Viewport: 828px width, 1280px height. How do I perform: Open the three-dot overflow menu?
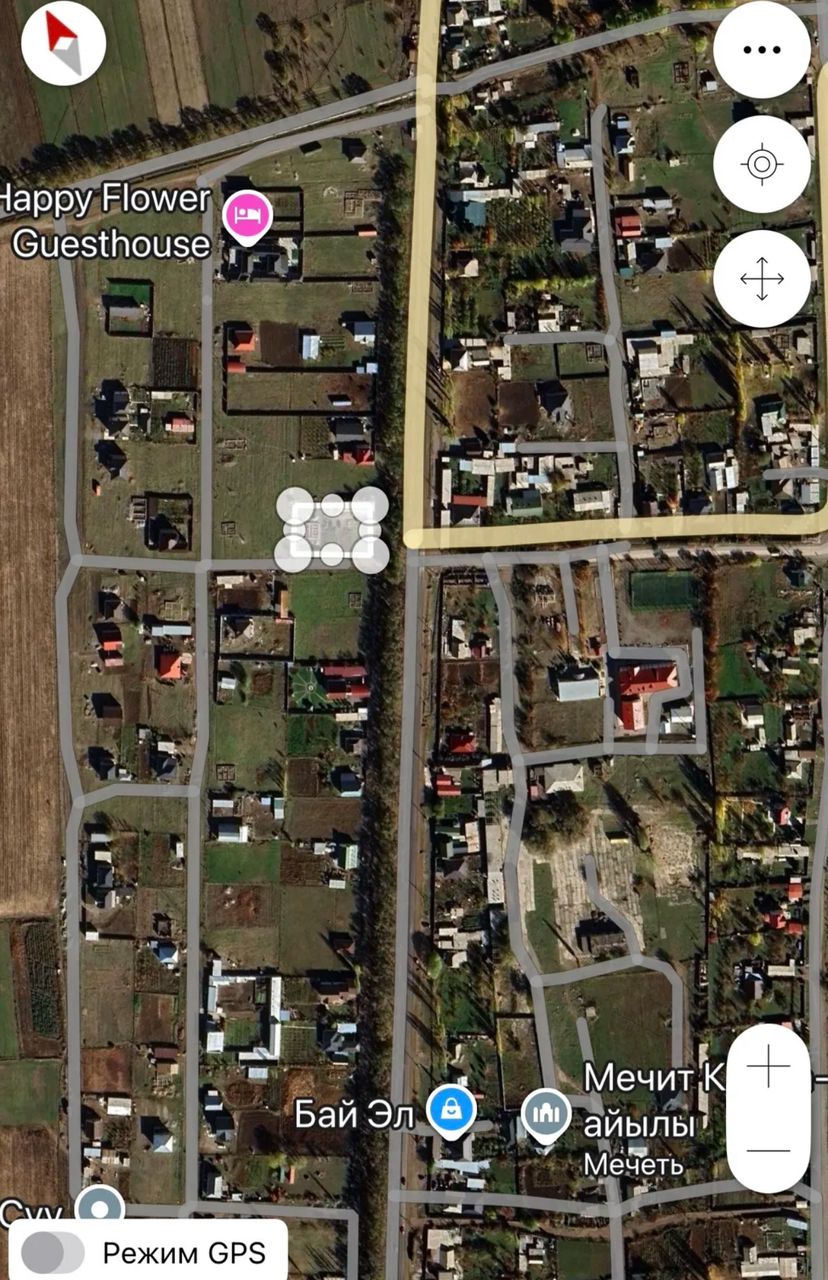click(762, 50)
